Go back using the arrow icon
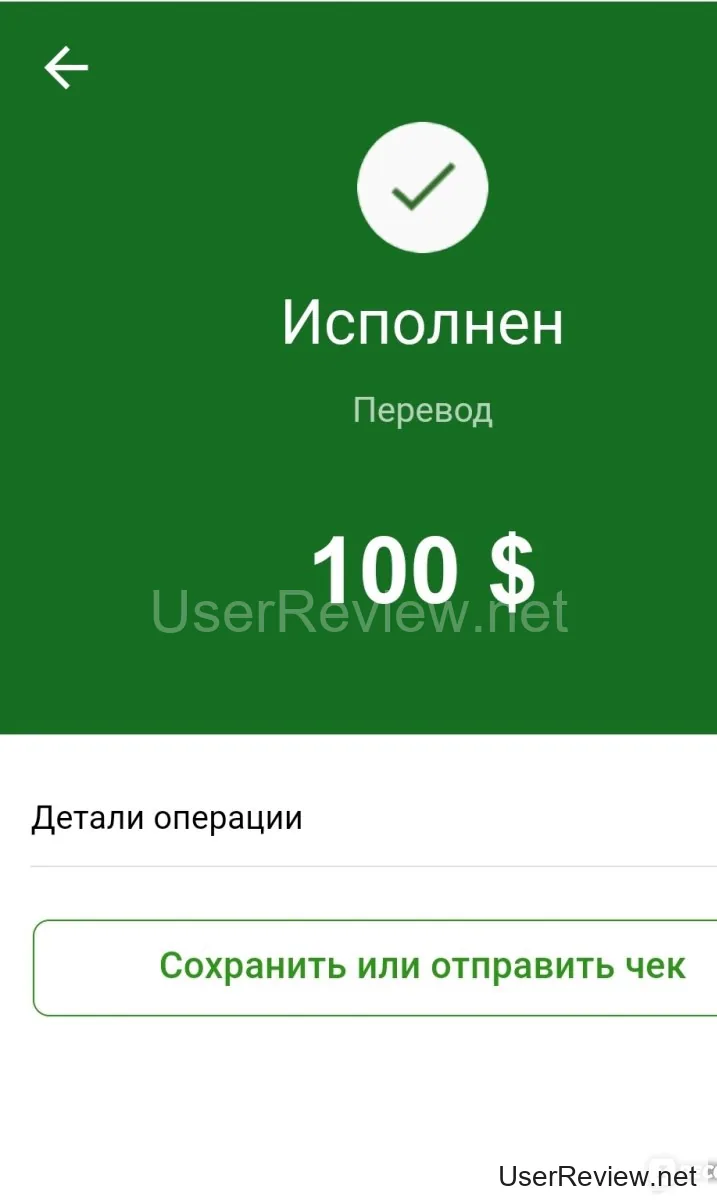 [66, 68]
